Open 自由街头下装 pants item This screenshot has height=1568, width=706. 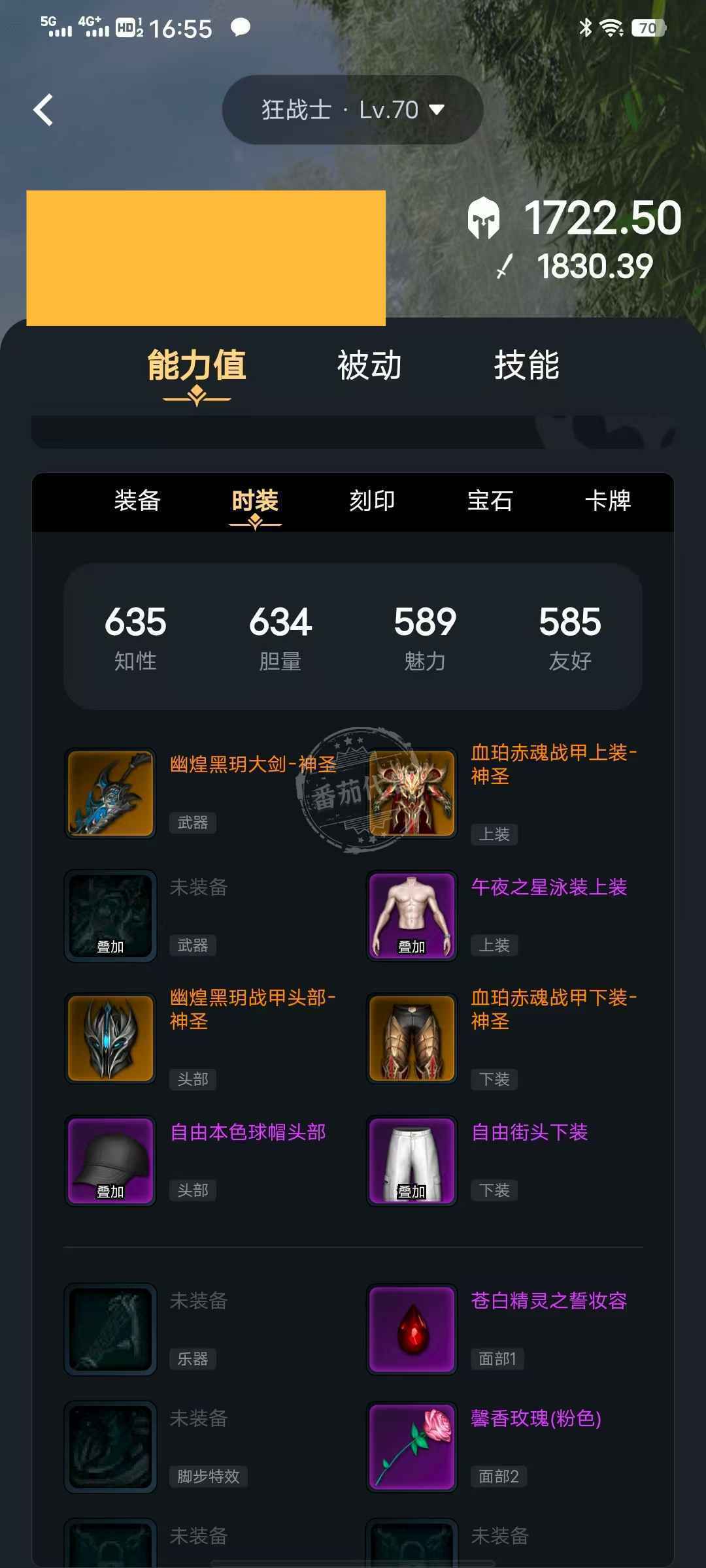[412, 1160]
